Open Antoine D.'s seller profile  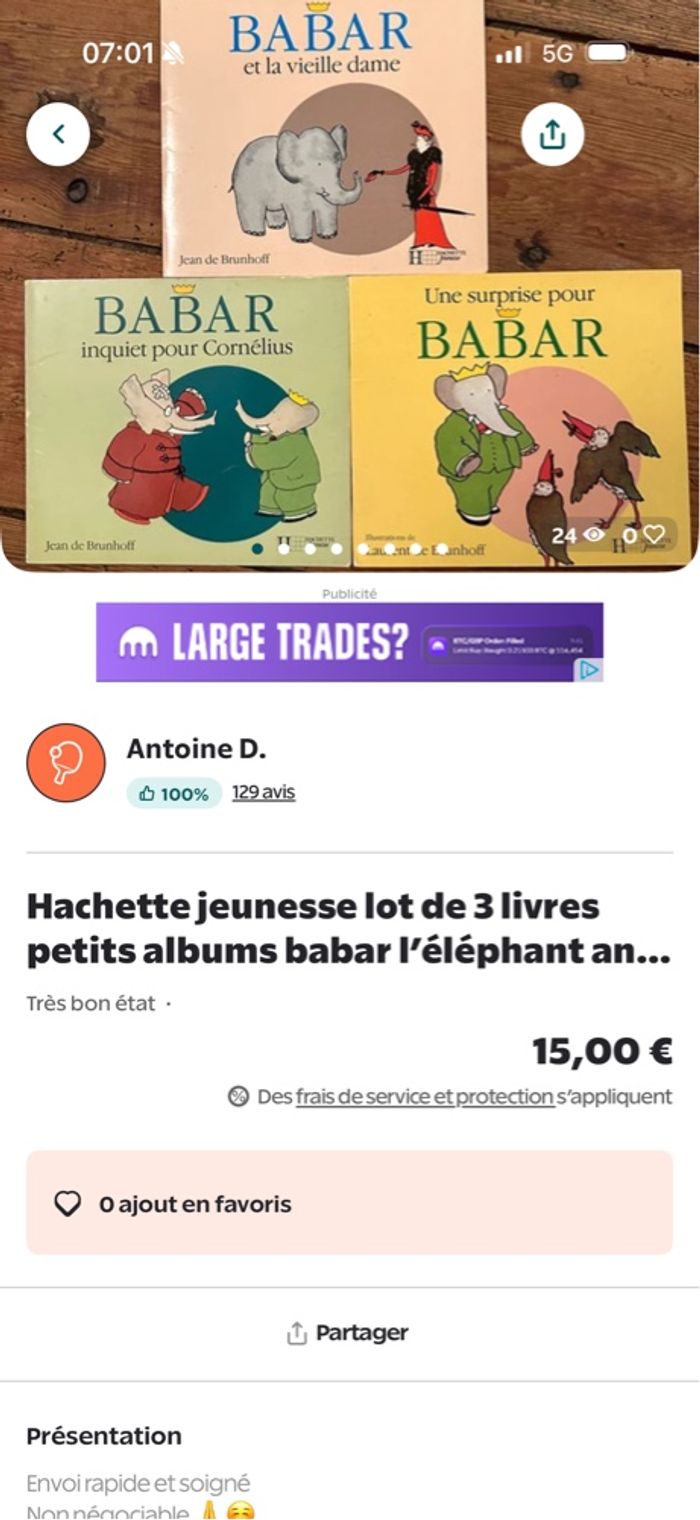click(x=196, y=749)
